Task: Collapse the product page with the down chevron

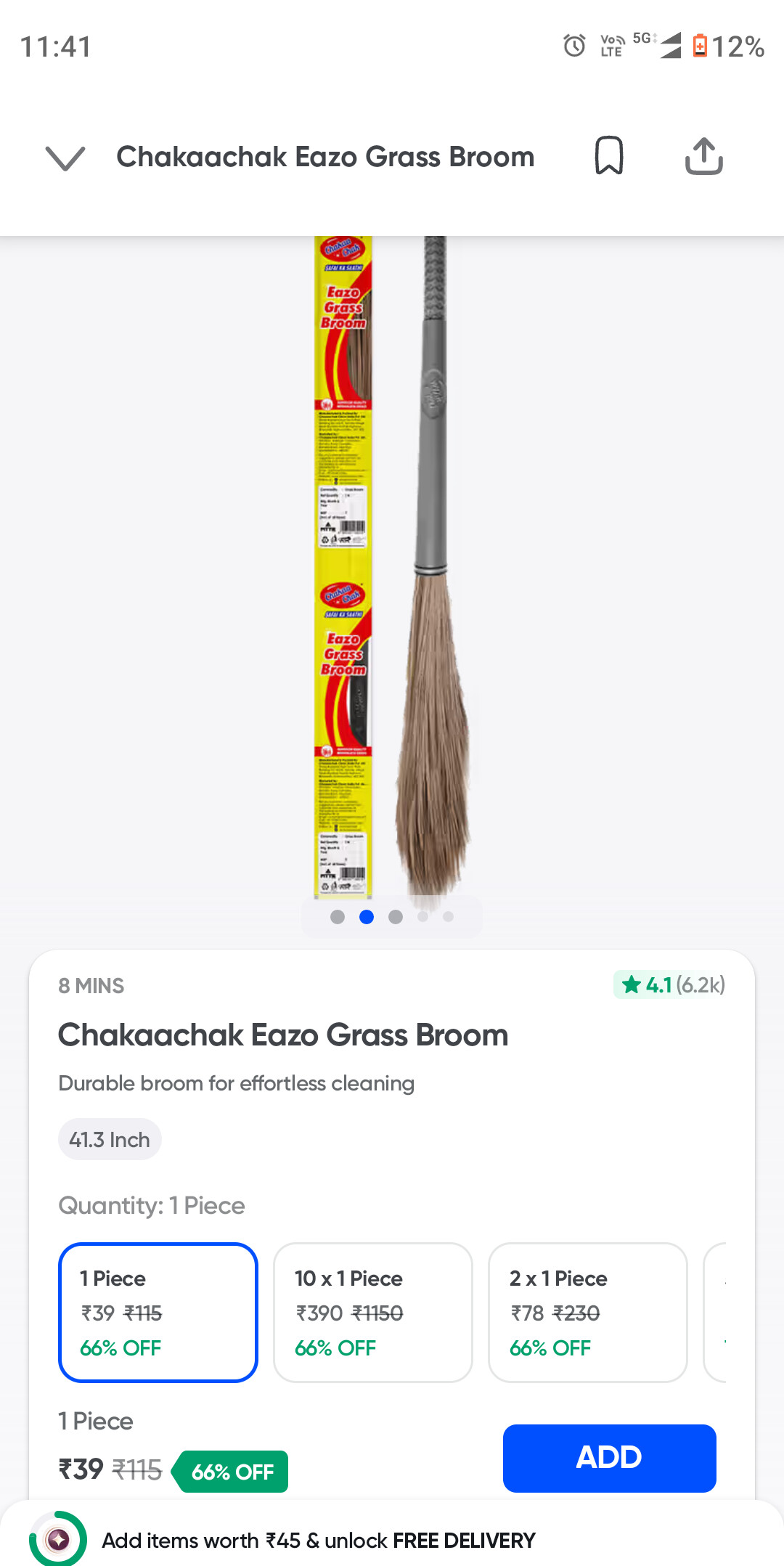Action: coord(65,157)
